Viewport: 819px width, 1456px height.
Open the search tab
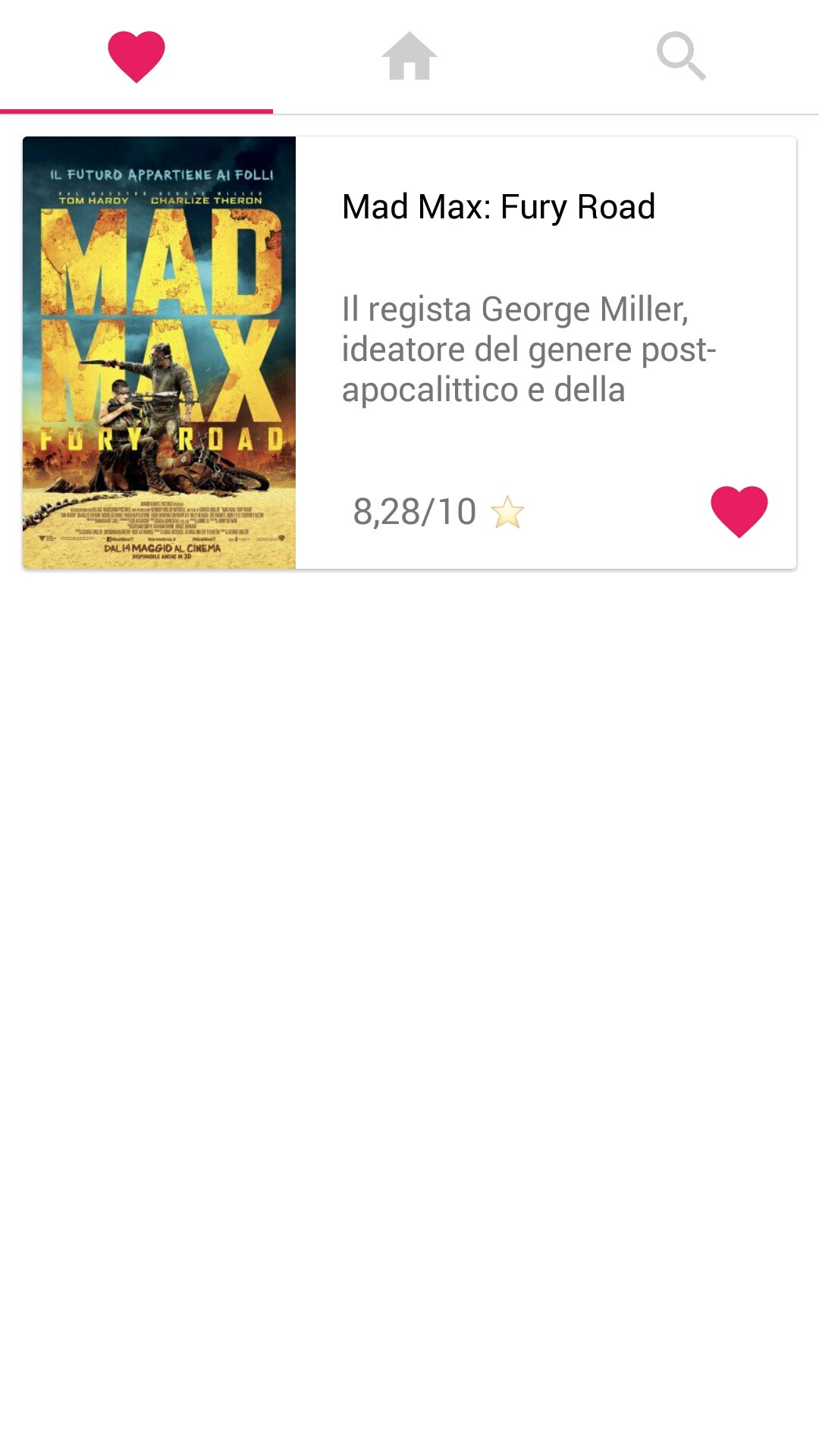(682, 57)
